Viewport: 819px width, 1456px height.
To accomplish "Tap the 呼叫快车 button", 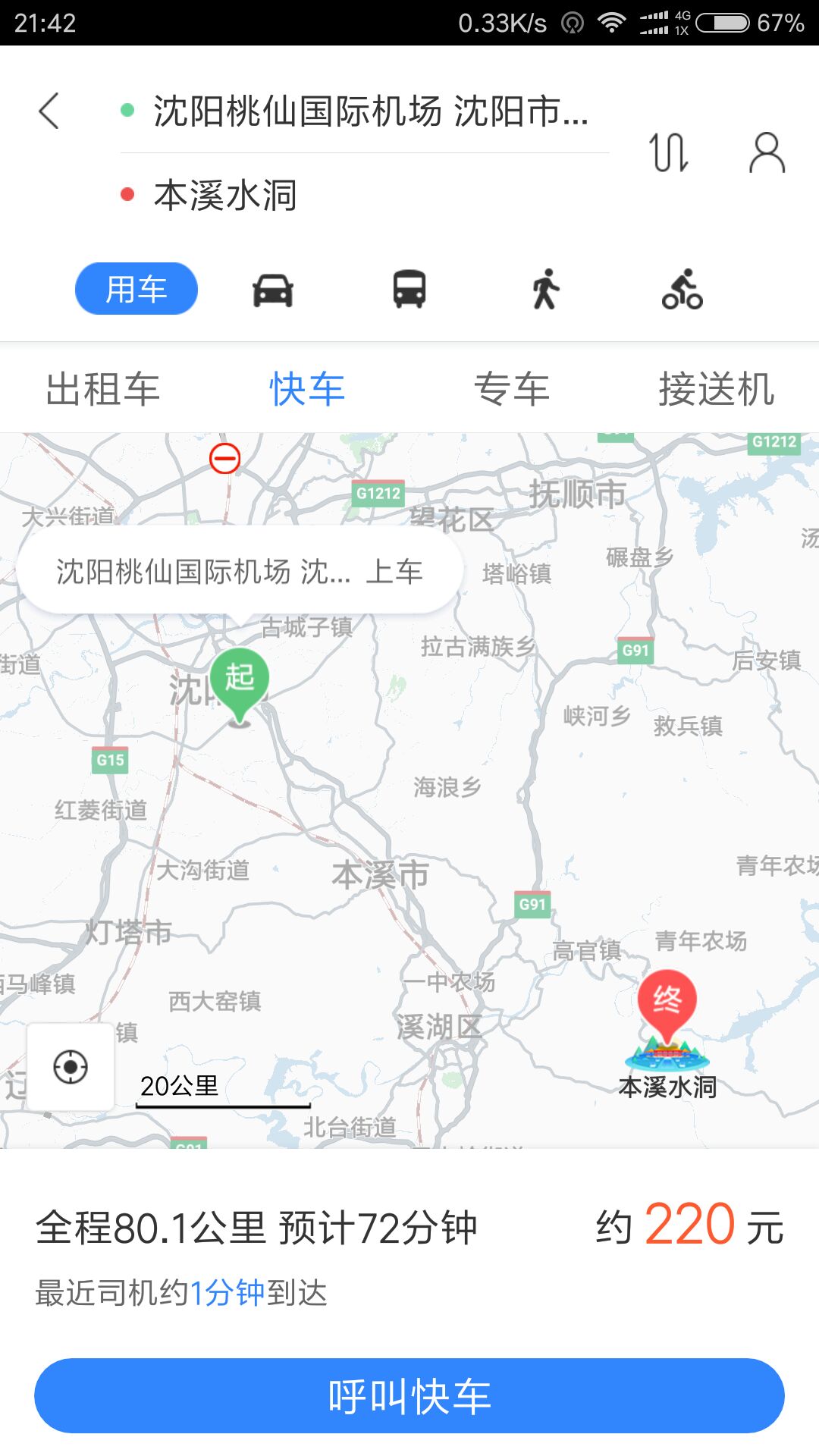I will click(409, 1396).
